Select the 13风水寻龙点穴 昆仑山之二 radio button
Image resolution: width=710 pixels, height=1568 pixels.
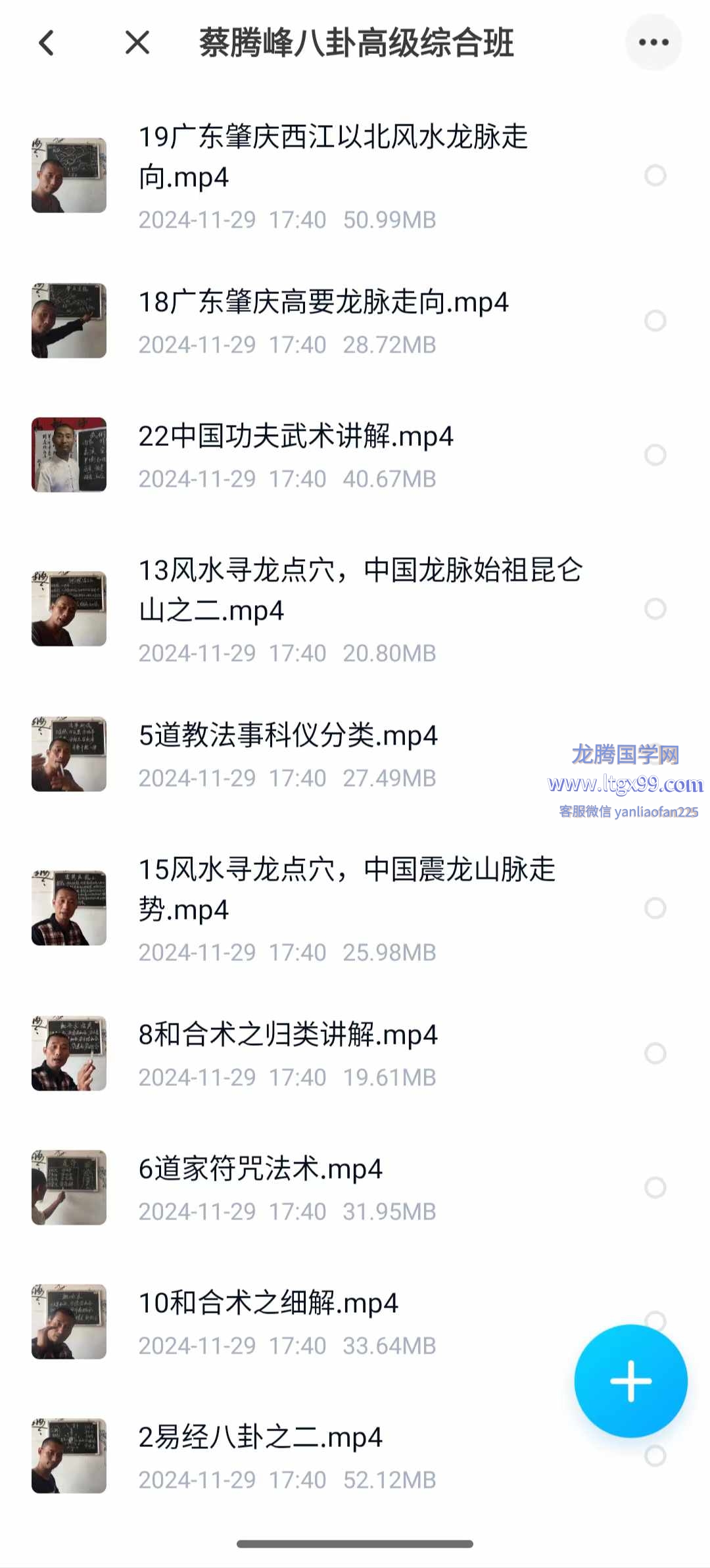point(655,609)
